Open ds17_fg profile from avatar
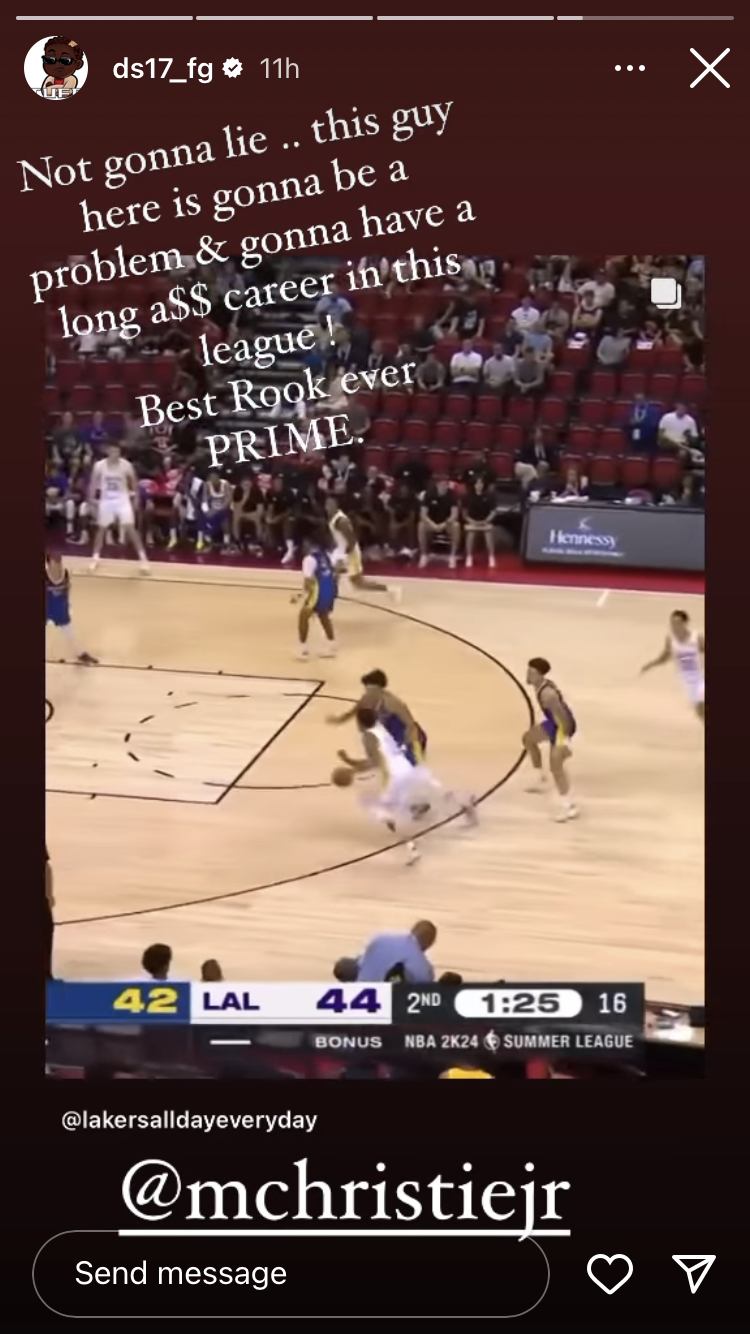This screenshot has width=750, height=1334. (56, 69)
